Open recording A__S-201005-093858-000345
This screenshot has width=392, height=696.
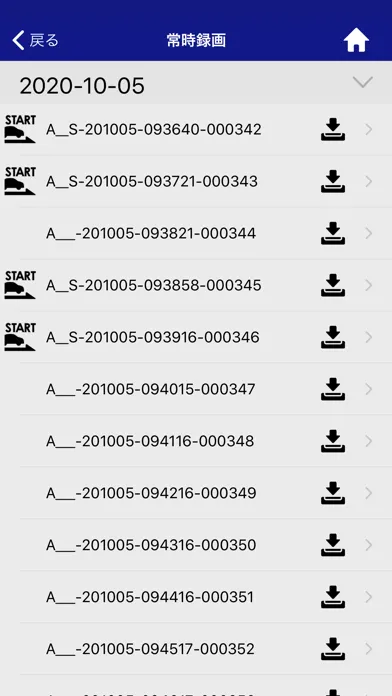coord(196,285)
